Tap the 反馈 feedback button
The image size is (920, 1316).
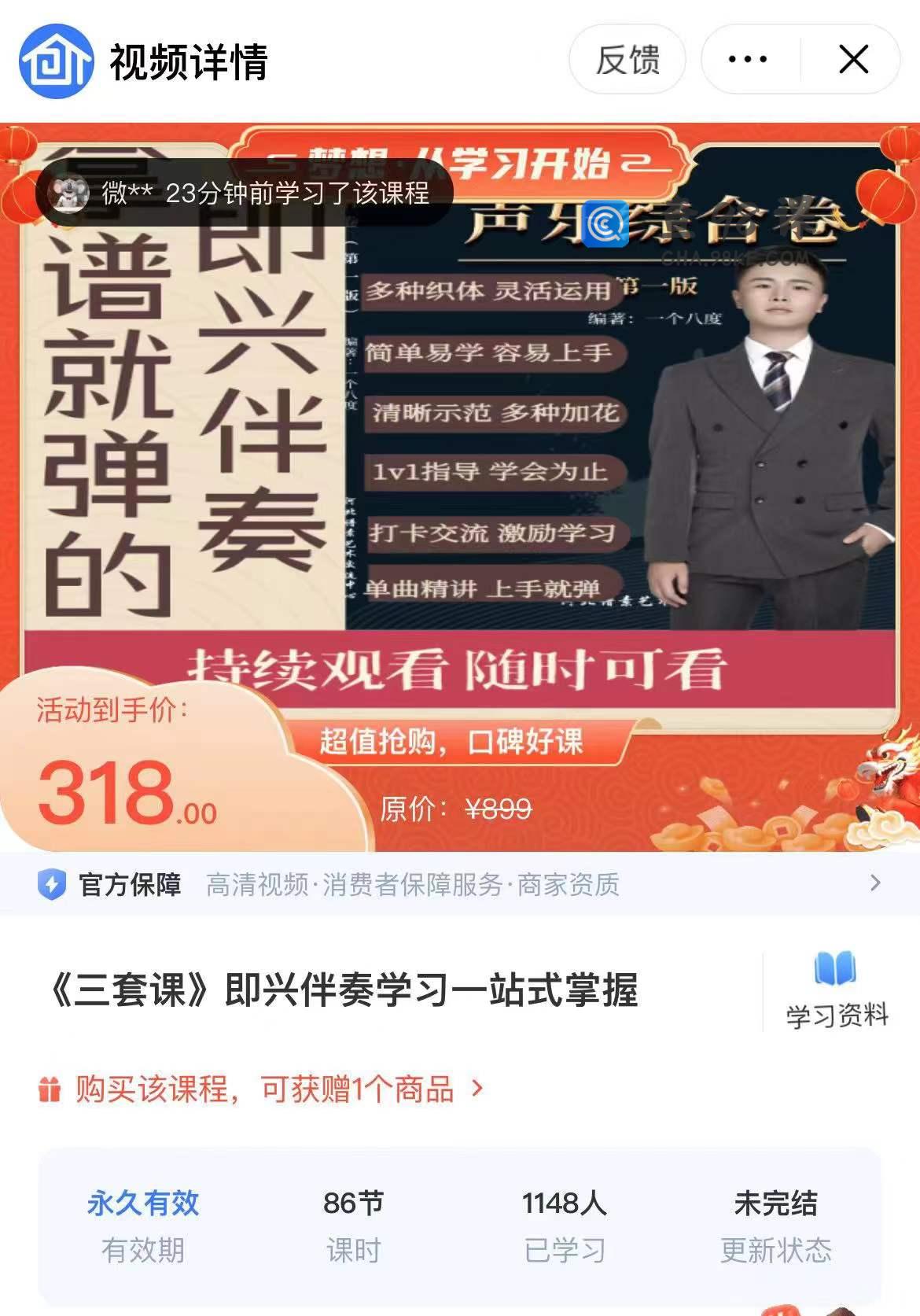point(627,60)
